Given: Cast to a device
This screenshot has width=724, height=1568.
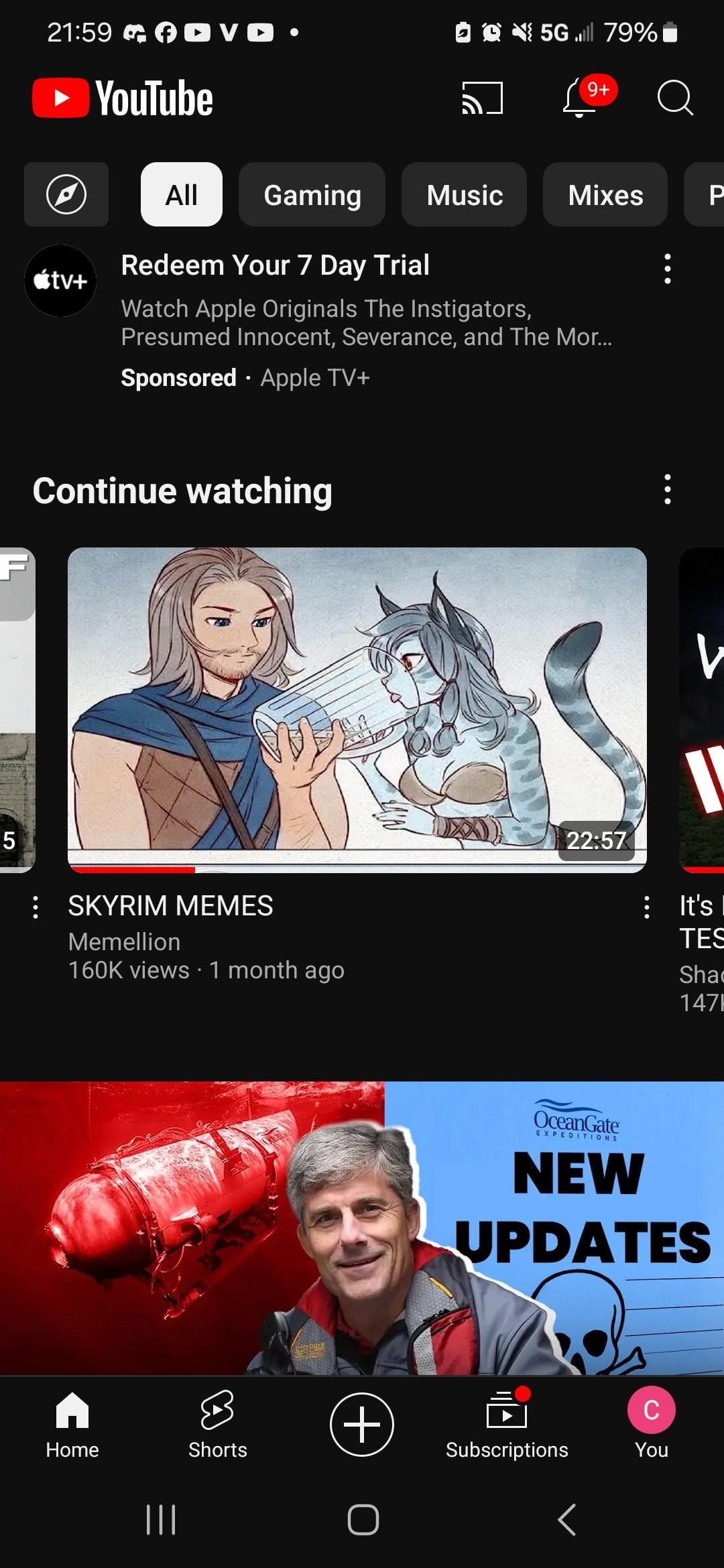Looking at the screenshot, I should tap(482, 99).
